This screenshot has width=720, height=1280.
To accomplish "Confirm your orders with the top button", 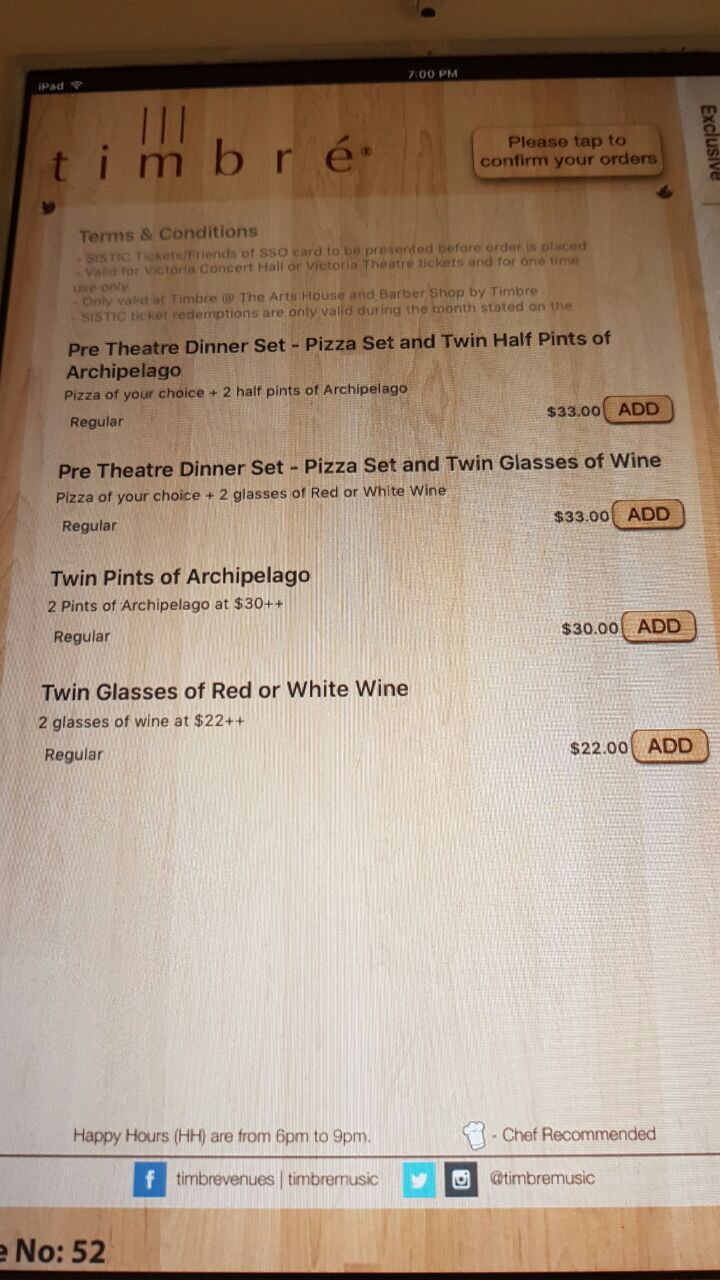I will coord(568,151).
